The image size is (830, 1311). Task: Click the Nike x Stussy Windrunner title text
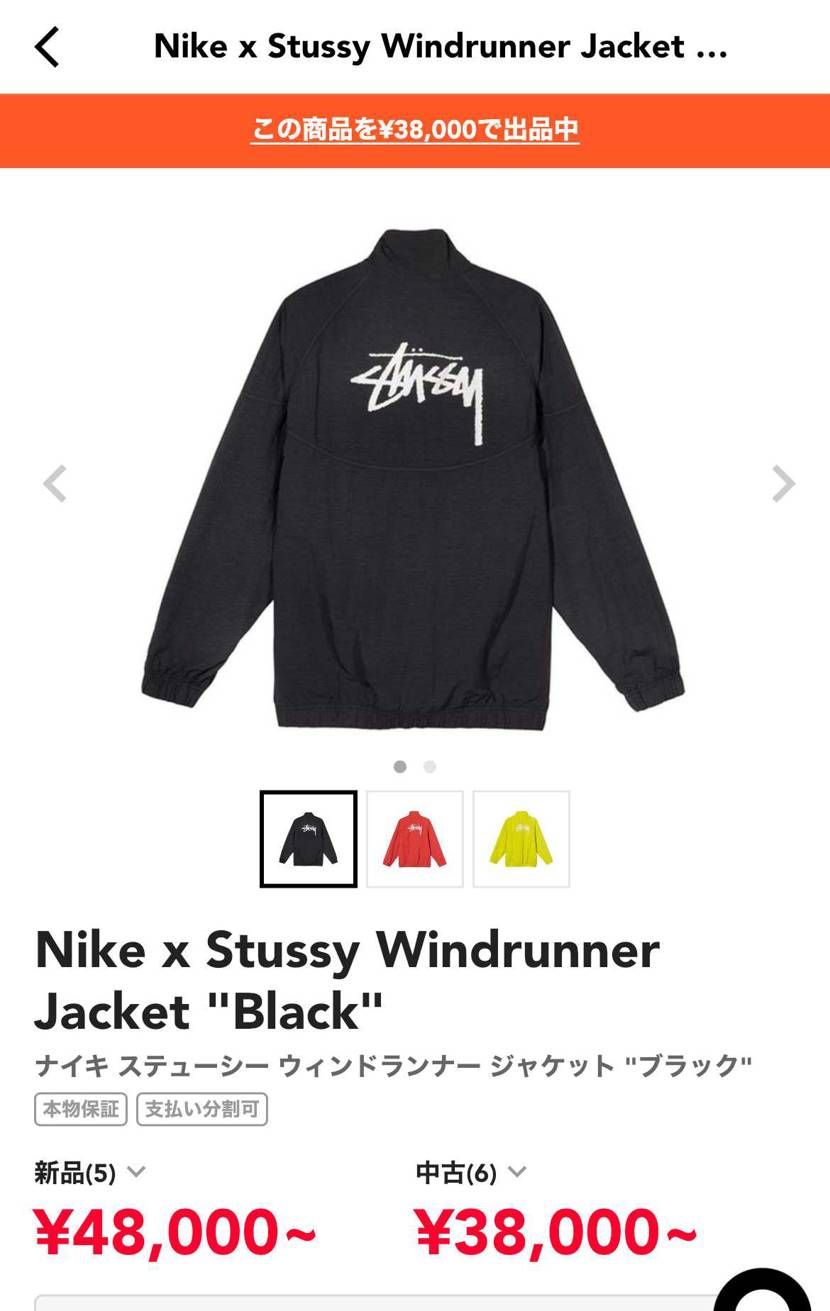coord(345,980)
